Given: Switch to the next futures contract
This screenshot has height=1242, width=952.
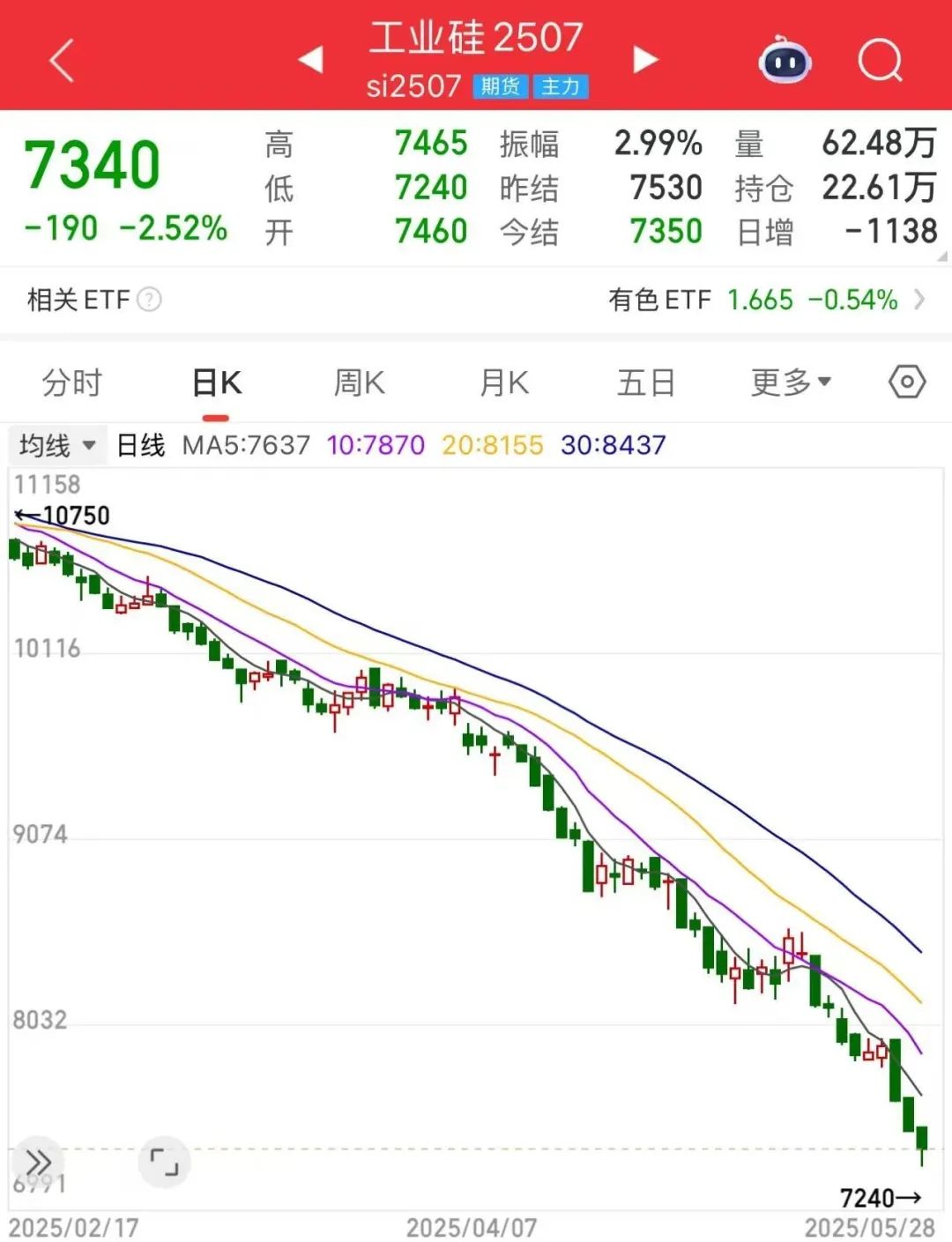Looking at the screenshot, I should [645, 60].
